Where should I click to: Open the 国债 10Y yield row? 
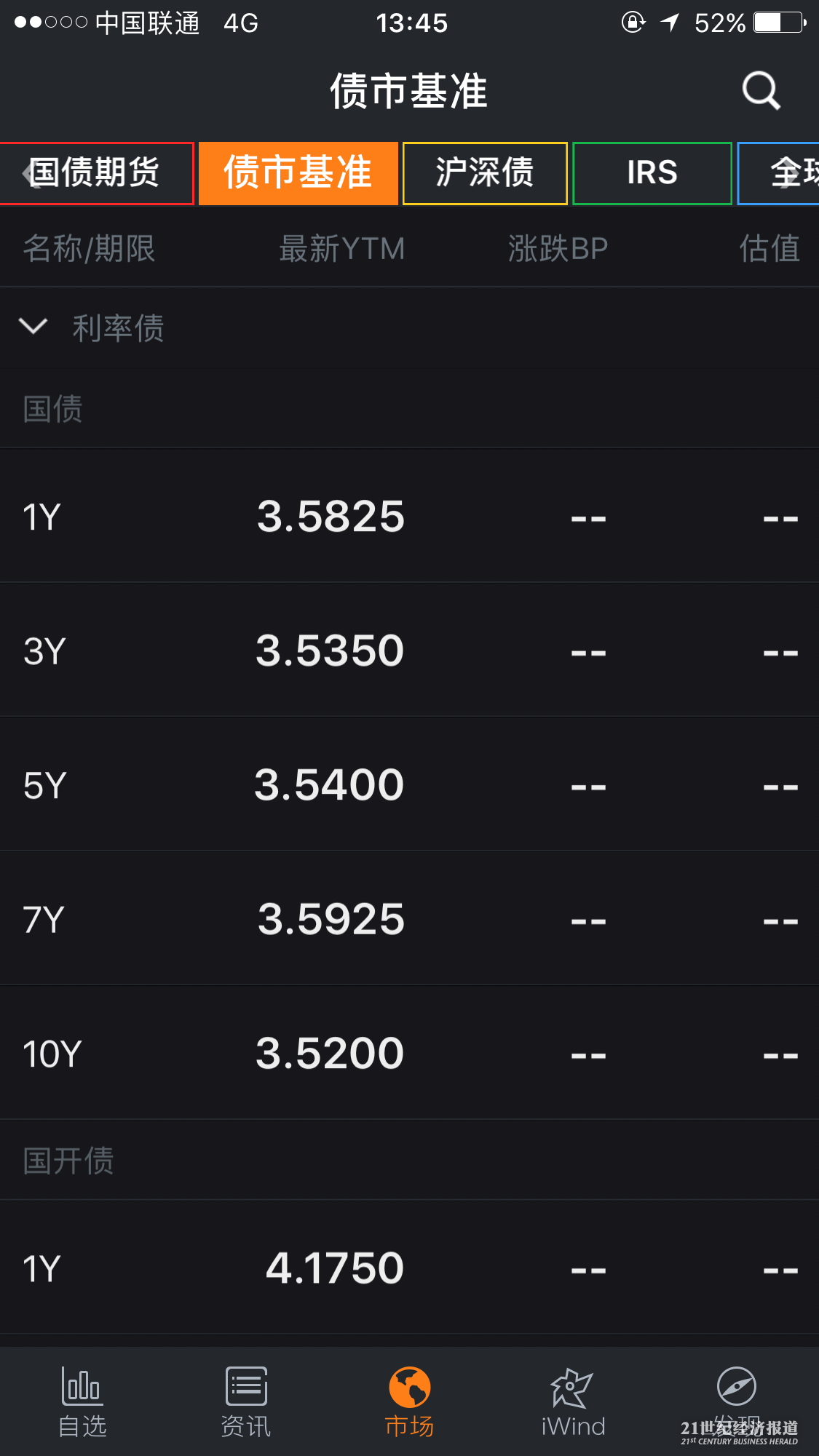click(x=409, y=1053)
